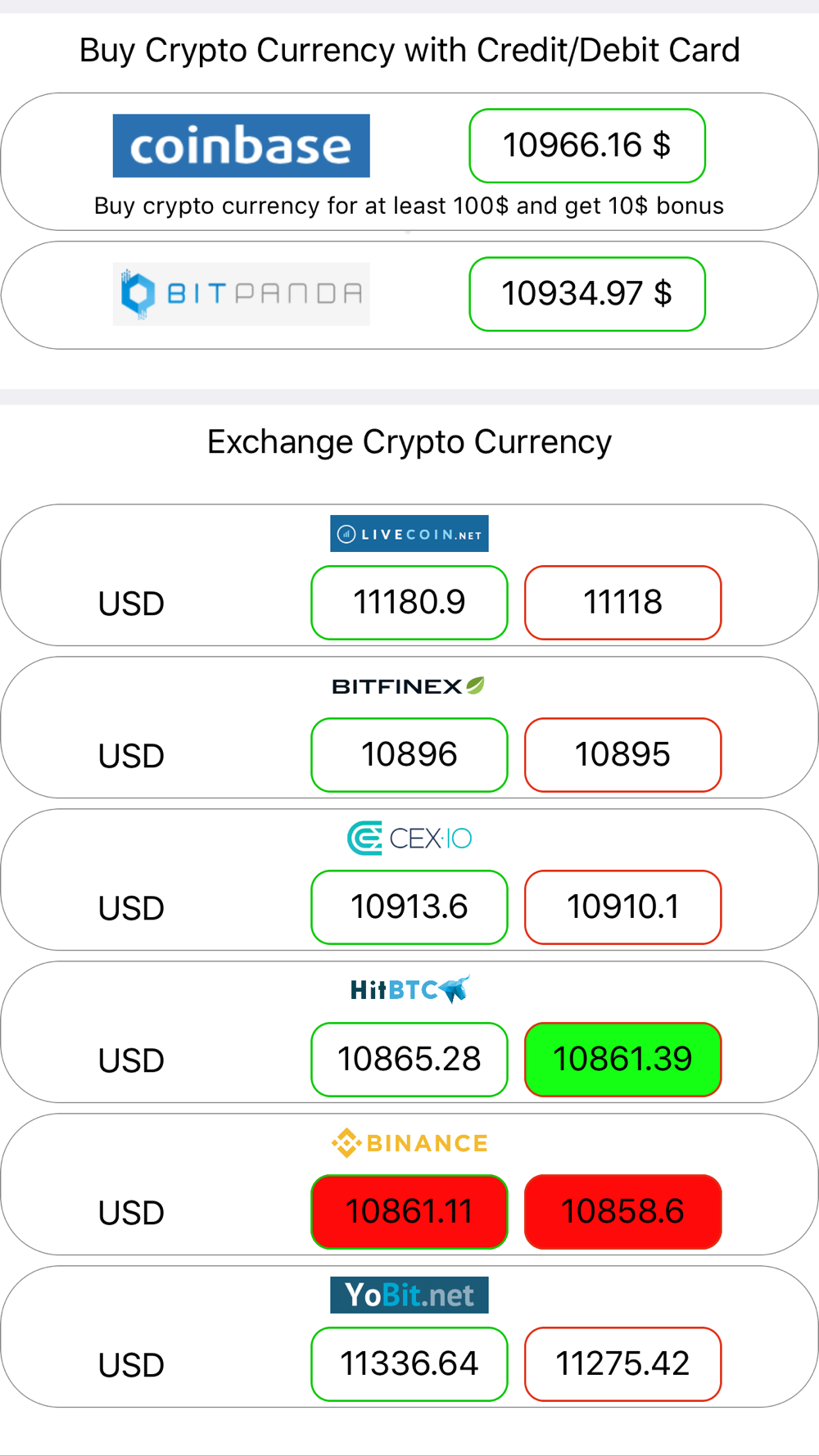The height and width of the screenshot is (1456, 819).
Task: Select Livecoin buy price 11180.9
Action: [x=409, y=603]
